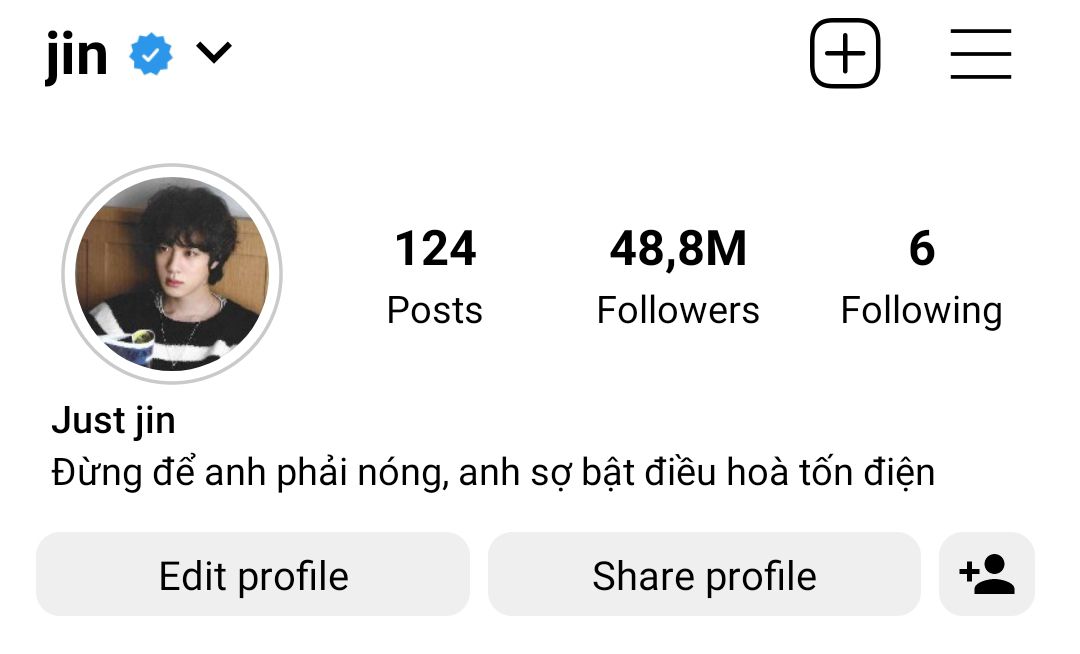Image resolution: width=1080 pixels, height=654 pixels.
Task: Select the Share profile button
Action: pyautogui.click(x=704, y=575)
